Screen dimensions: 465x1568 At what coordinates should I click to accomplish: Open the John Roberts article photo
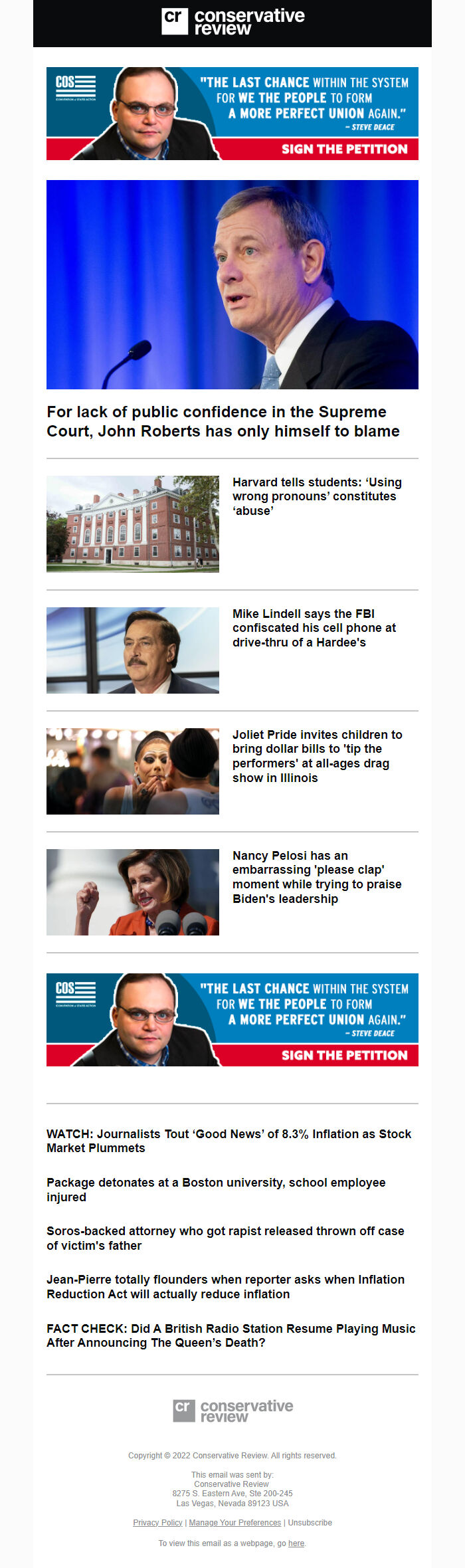click(232, 284)
